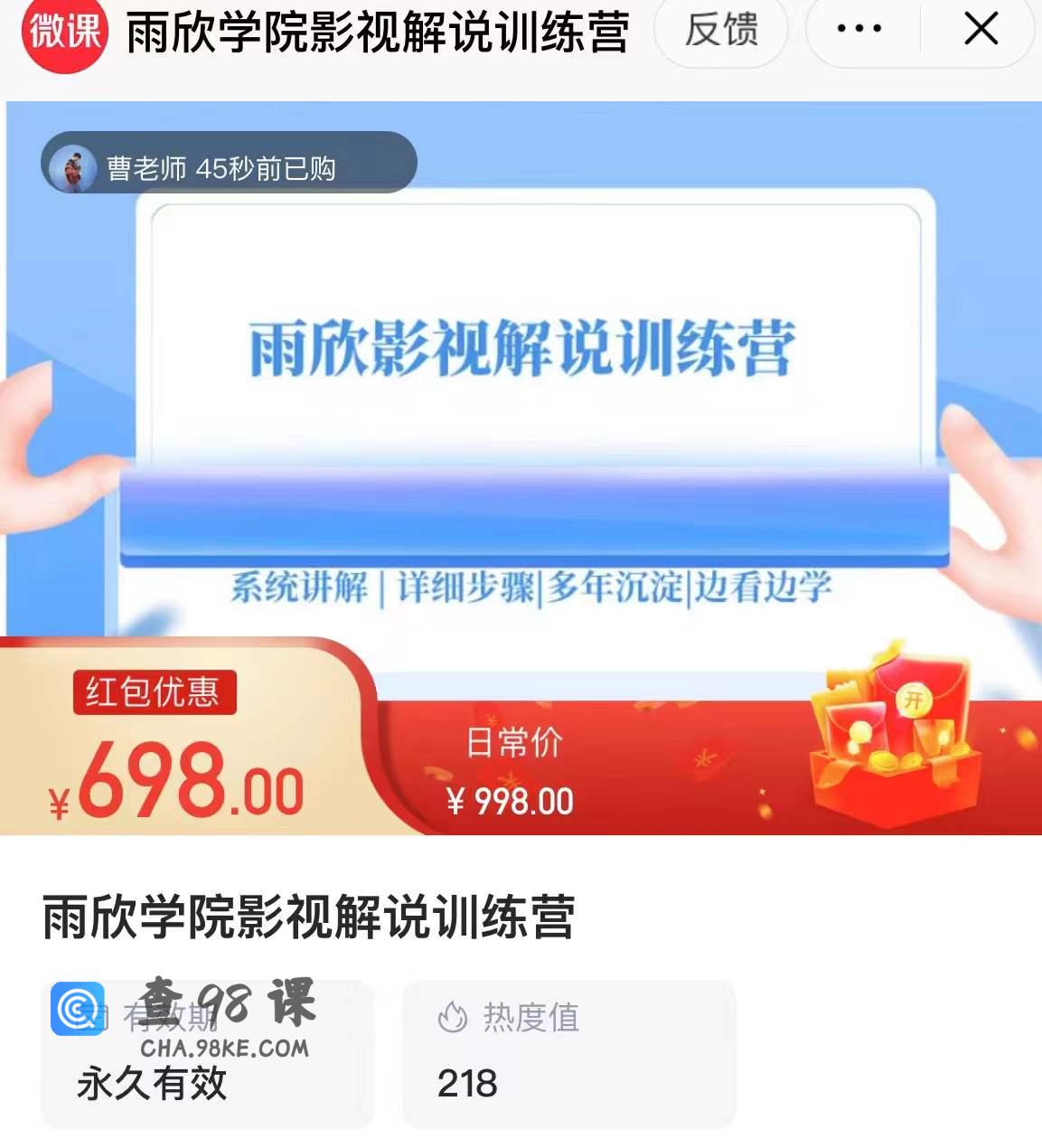Close the mini program with X
The image size is (1042, 1148).
click(x=981, y=30)
